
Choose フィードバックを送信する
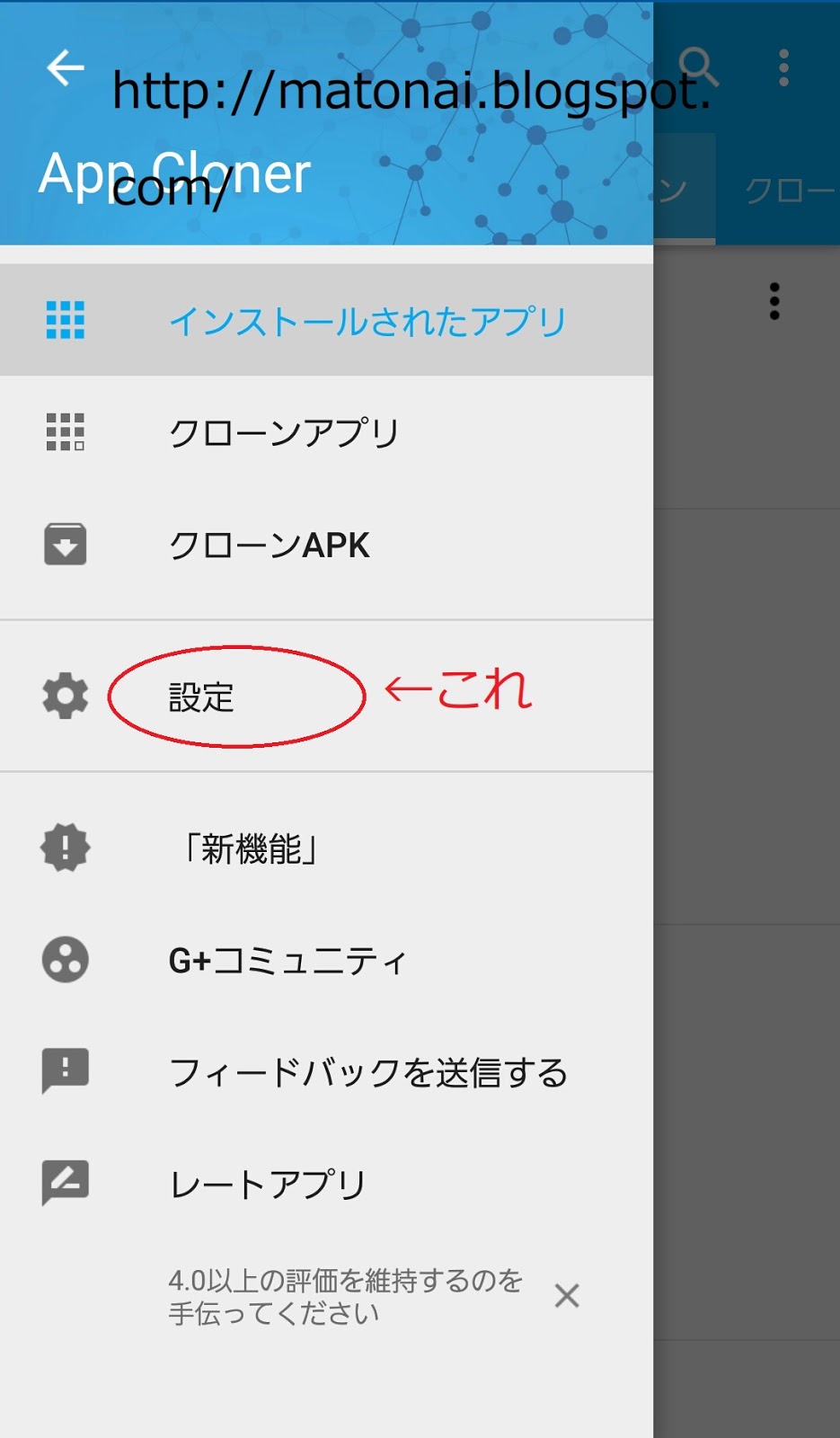point(326,1072)
